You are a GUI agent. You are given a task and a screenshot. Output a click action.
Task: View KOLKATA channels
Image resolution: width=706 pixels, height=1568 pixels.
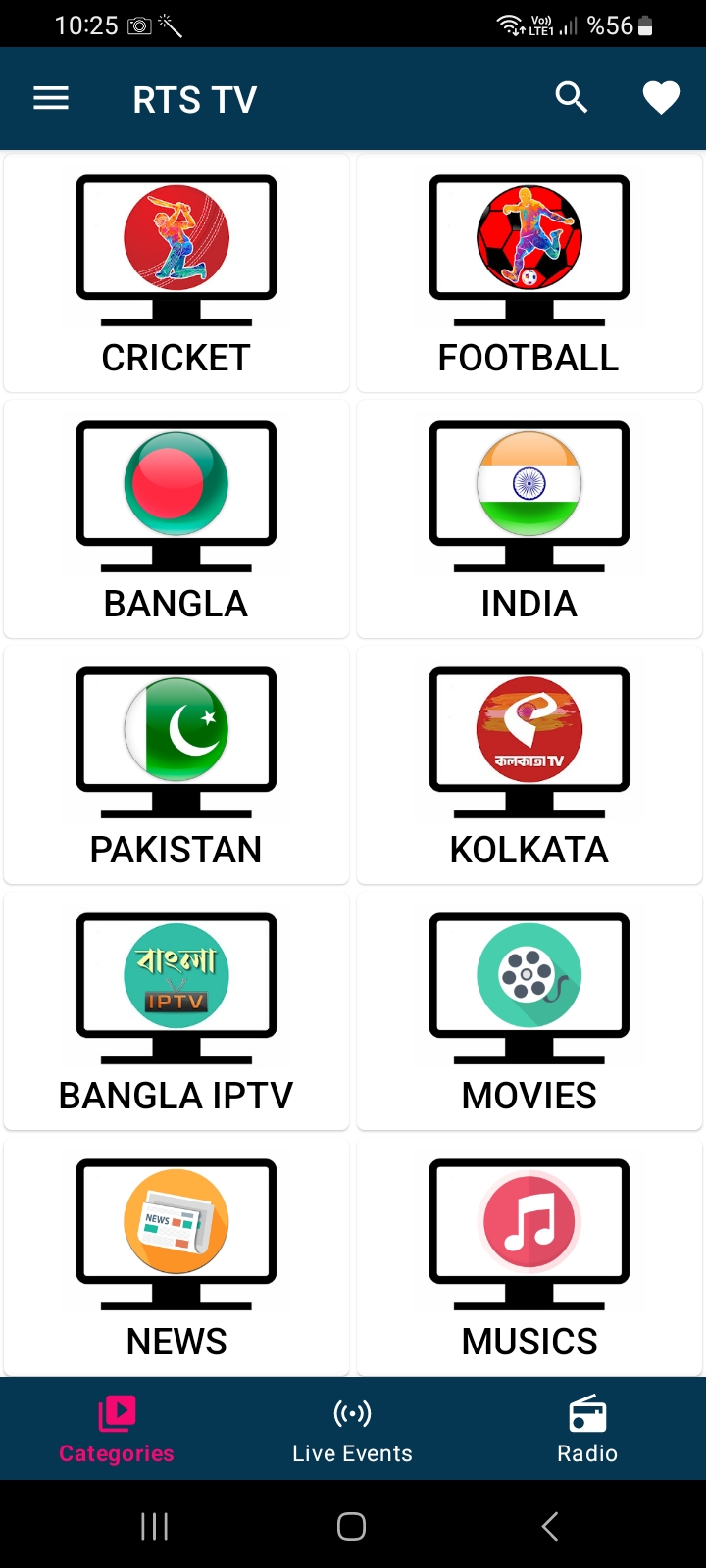pyautogui.click(x=529, y=765)
